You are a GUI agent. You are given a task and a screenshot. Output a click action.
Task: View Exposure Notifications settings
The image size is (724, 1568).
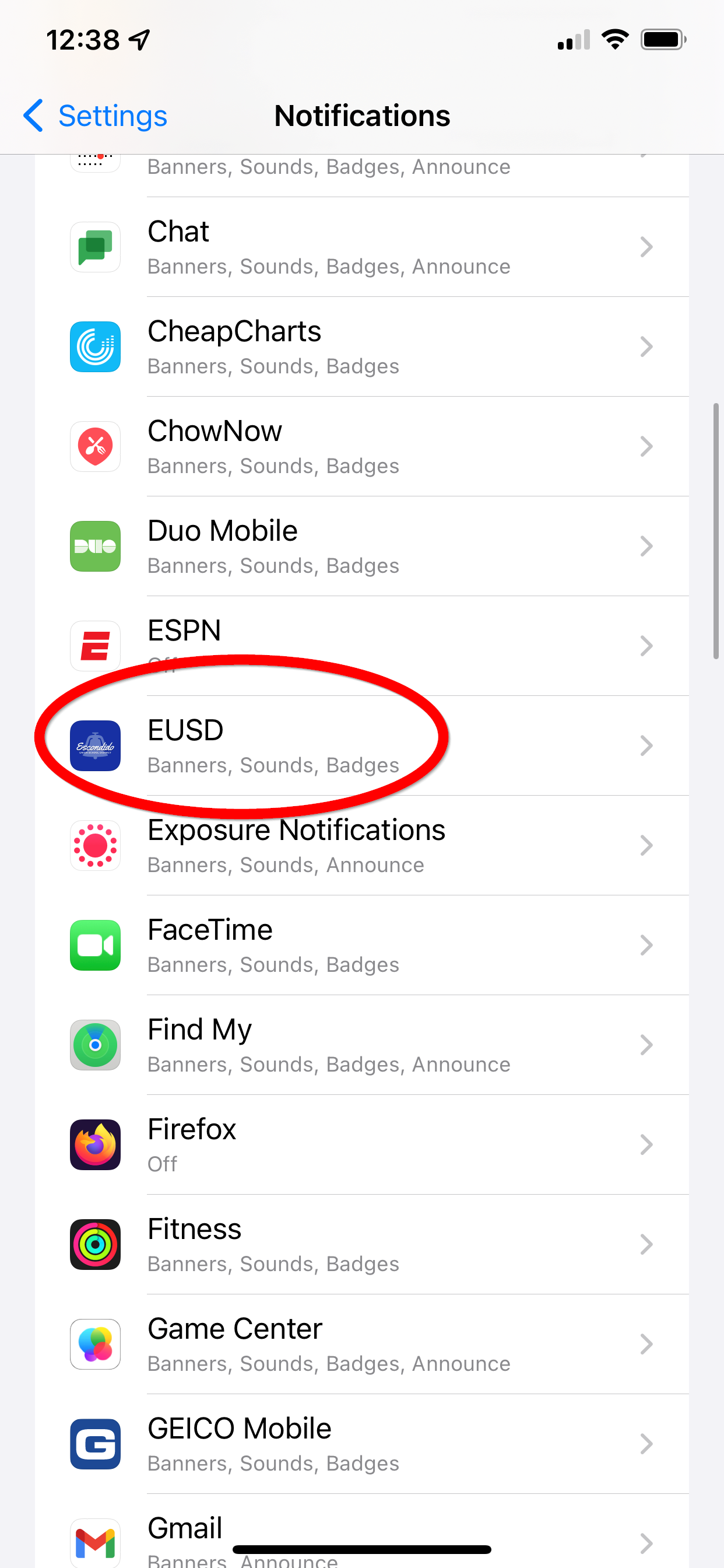(x=361, y=845)
